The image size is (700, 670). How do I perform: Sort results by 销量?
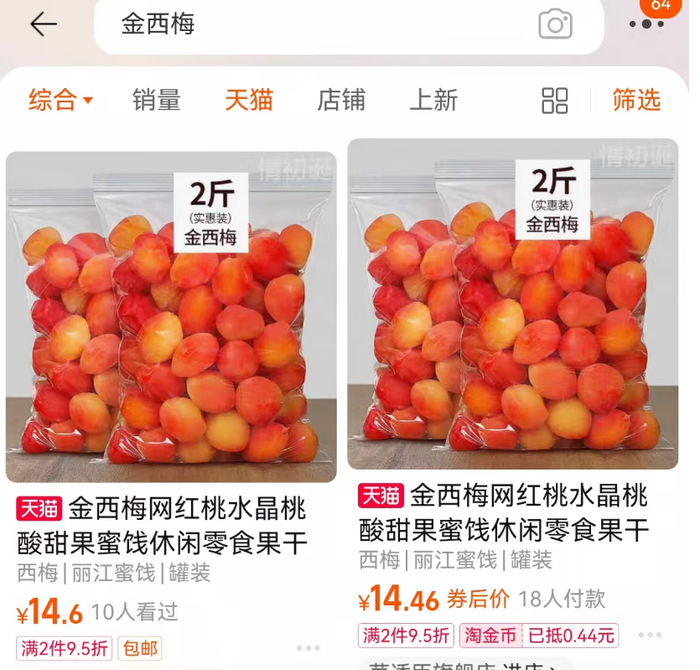(x=156, y=100)
